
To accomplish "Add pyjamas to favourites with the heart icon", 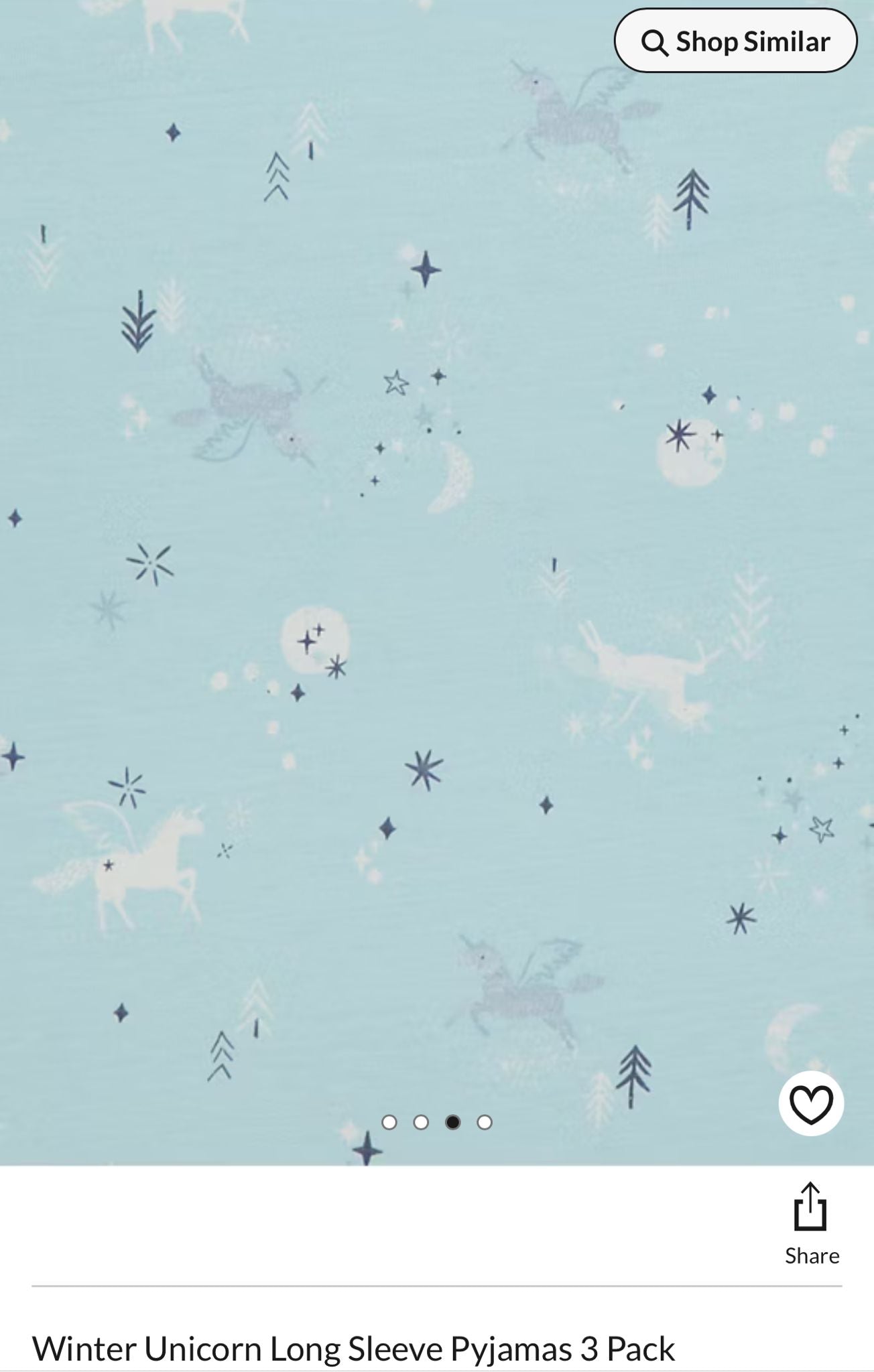I will point(810,1103).
